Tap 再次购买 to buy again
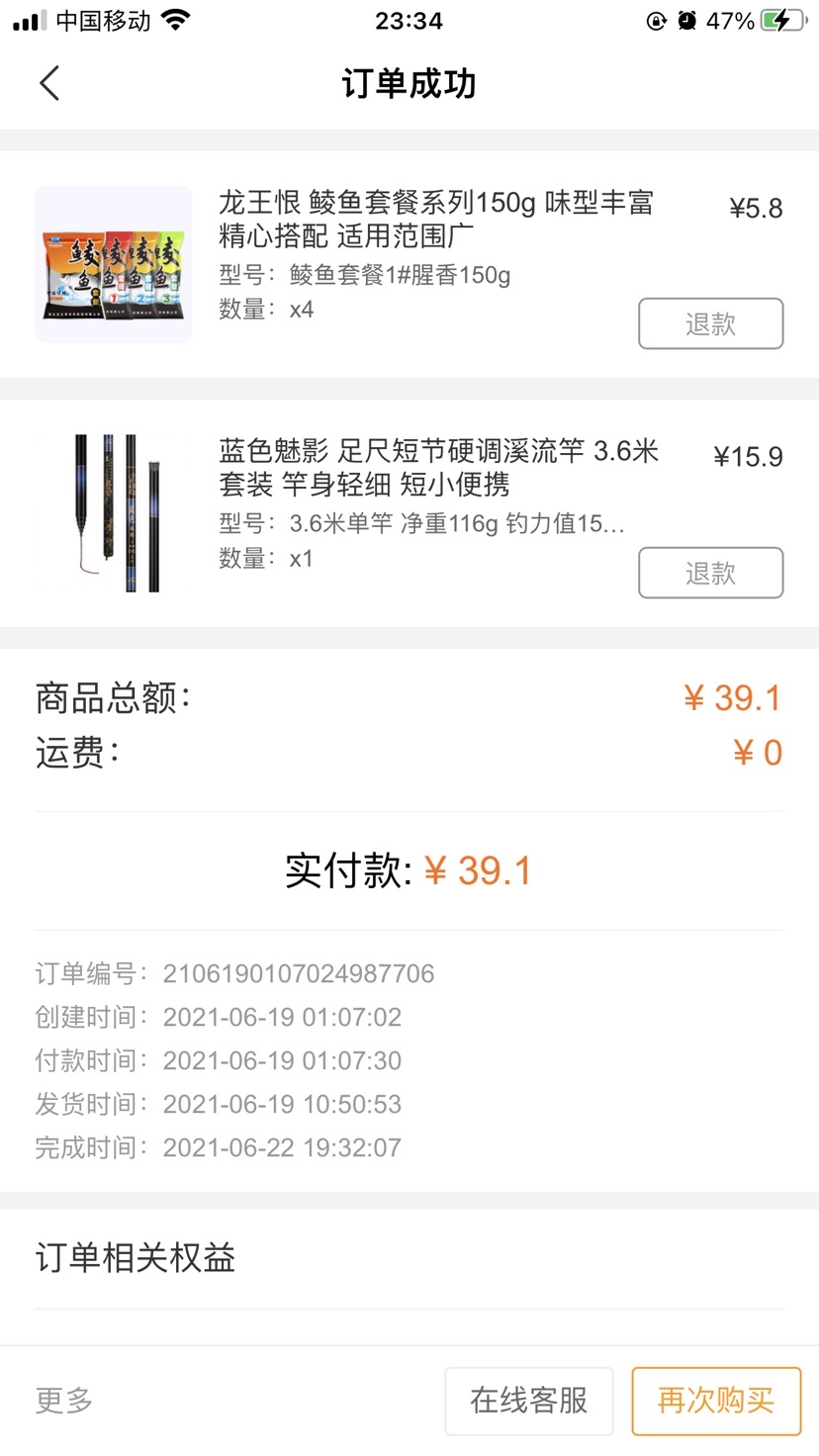 [x=715, y=1401]
